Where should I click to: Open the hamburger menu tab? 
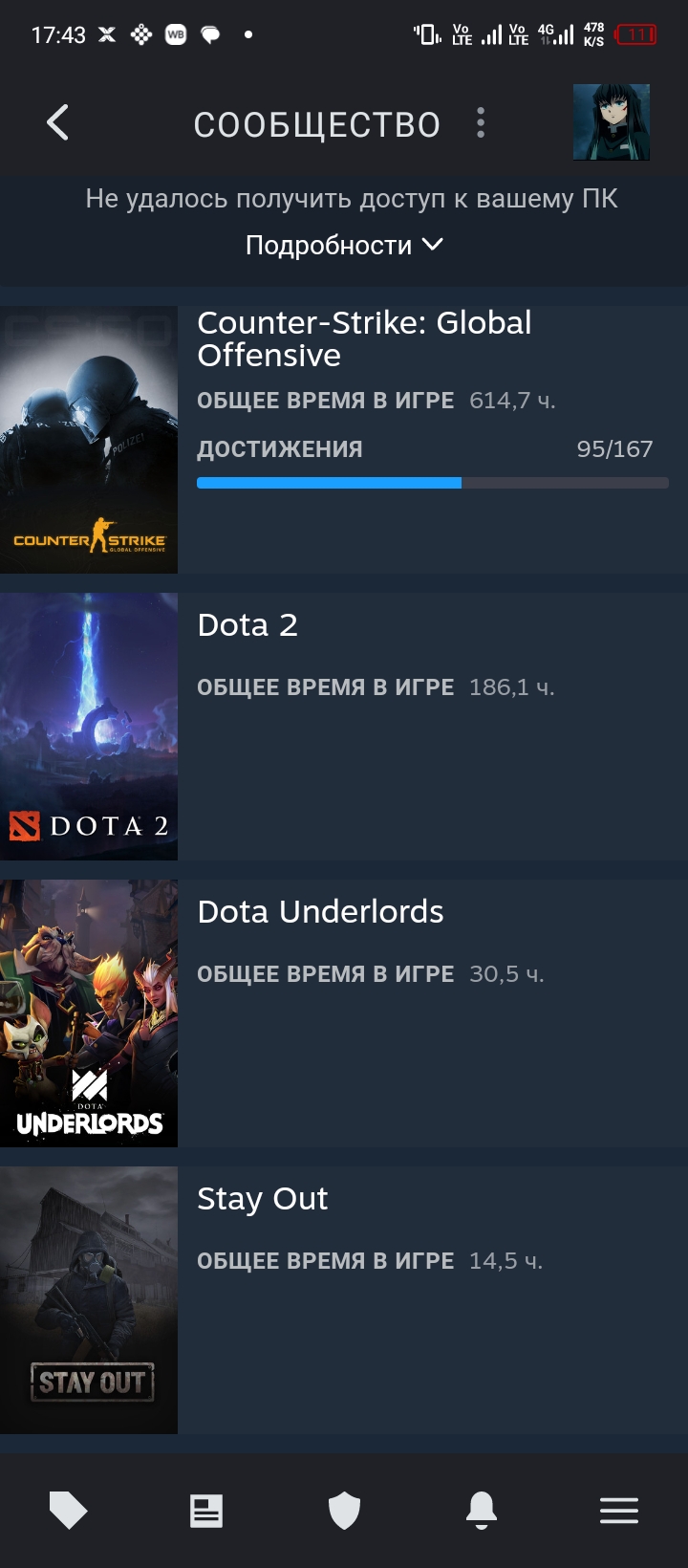point(619,1511)
